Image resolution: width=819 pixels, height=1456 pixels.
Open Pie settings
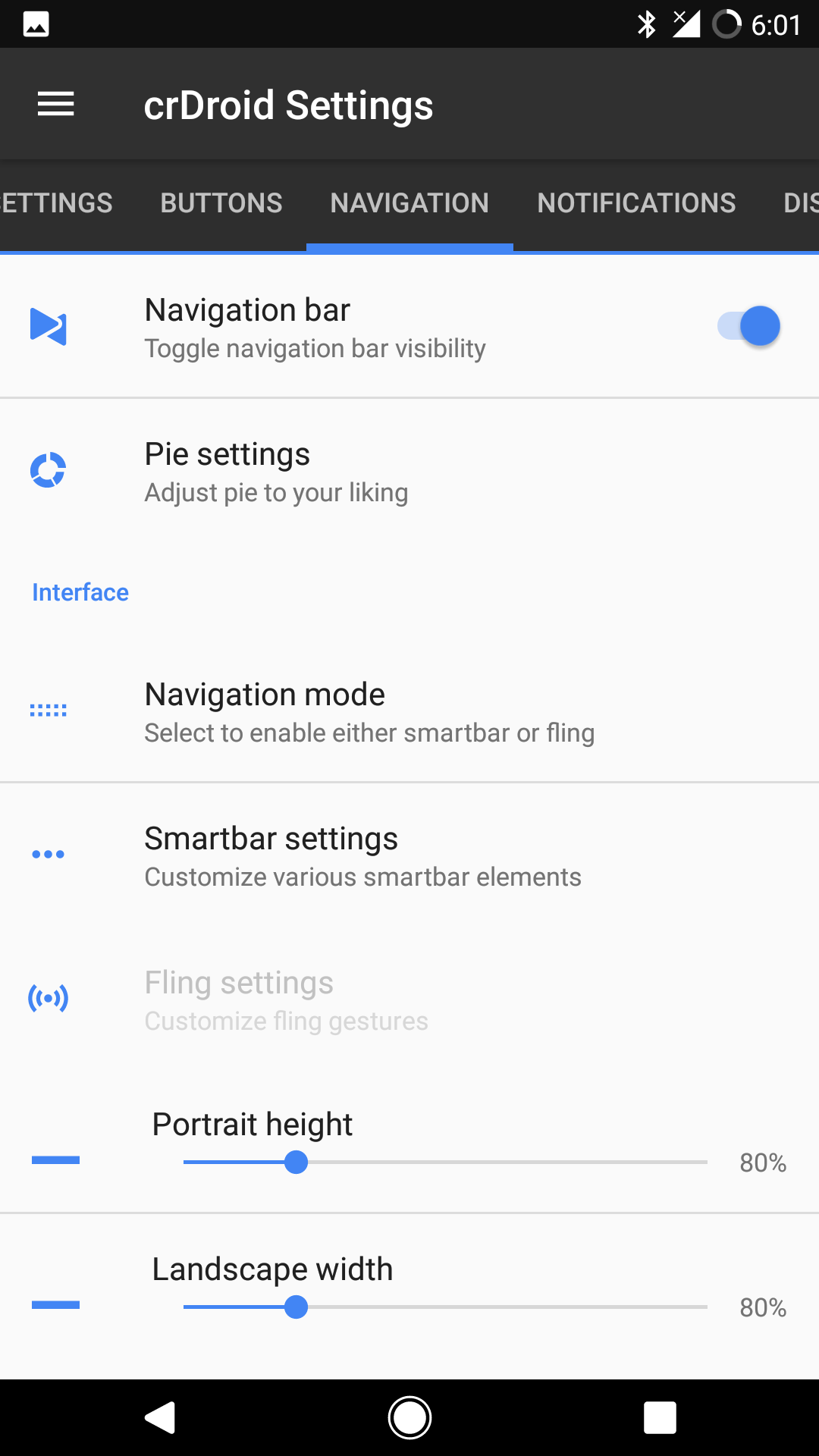coord(409,472)
